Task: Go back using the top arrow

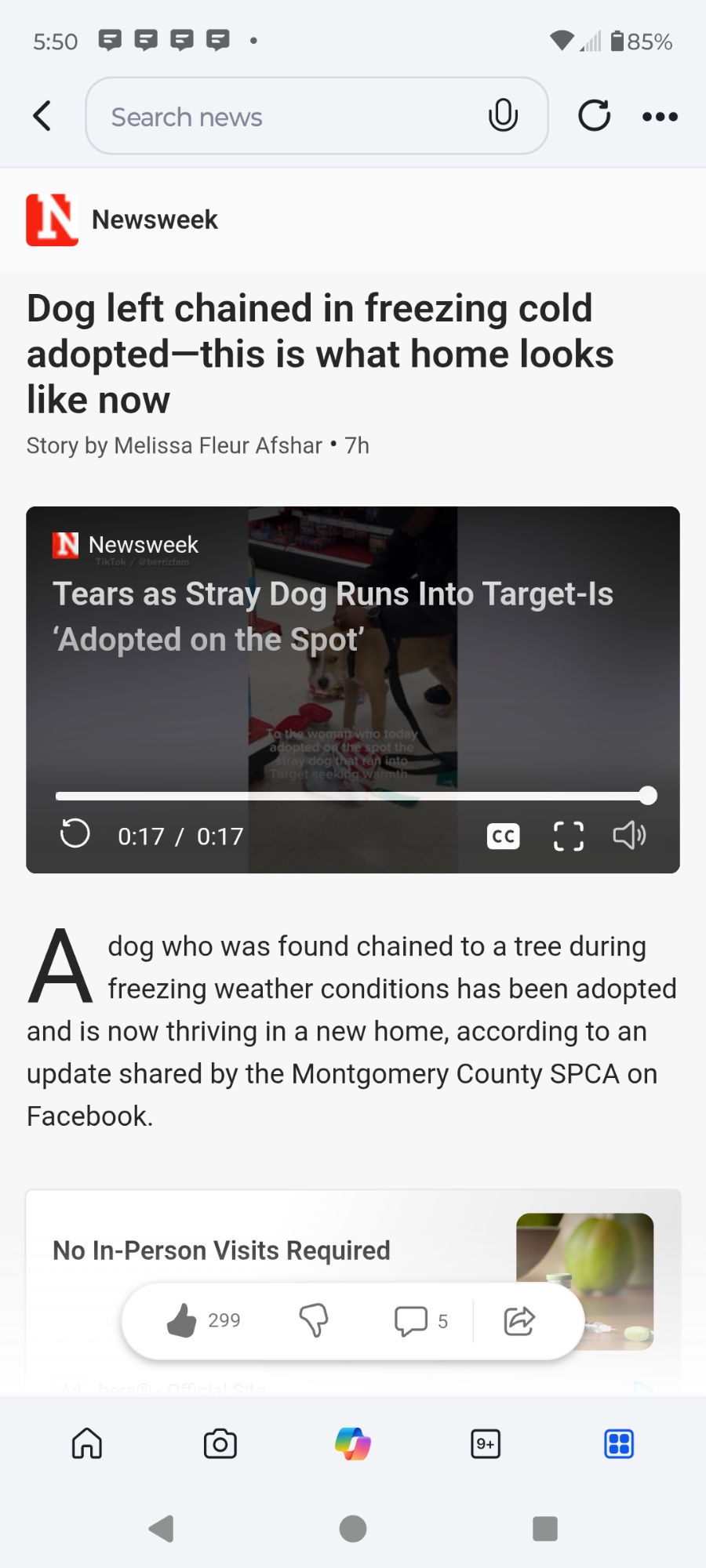Action: click(42, 116)
